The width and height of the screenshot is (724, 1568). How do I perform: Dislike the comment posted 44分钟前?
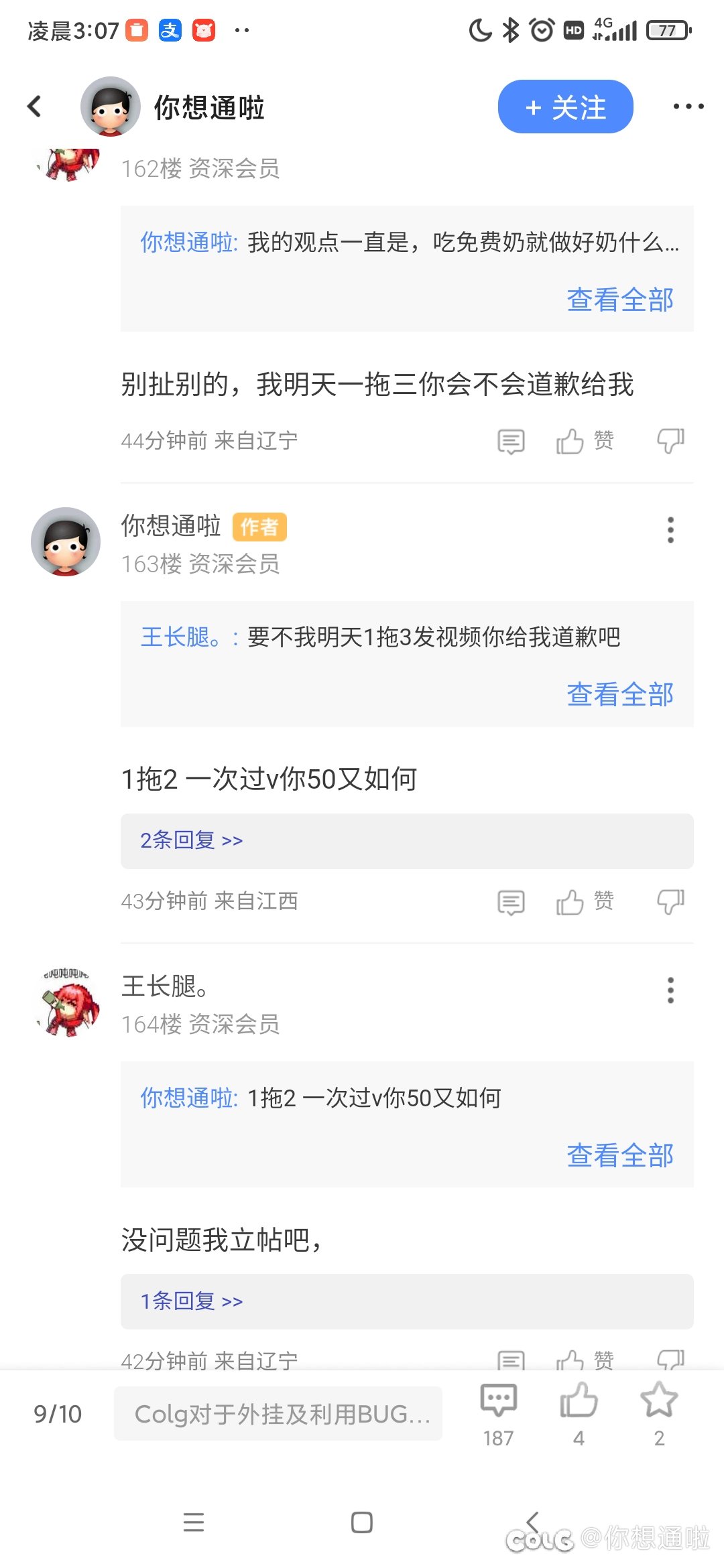(x=670, y=441)
